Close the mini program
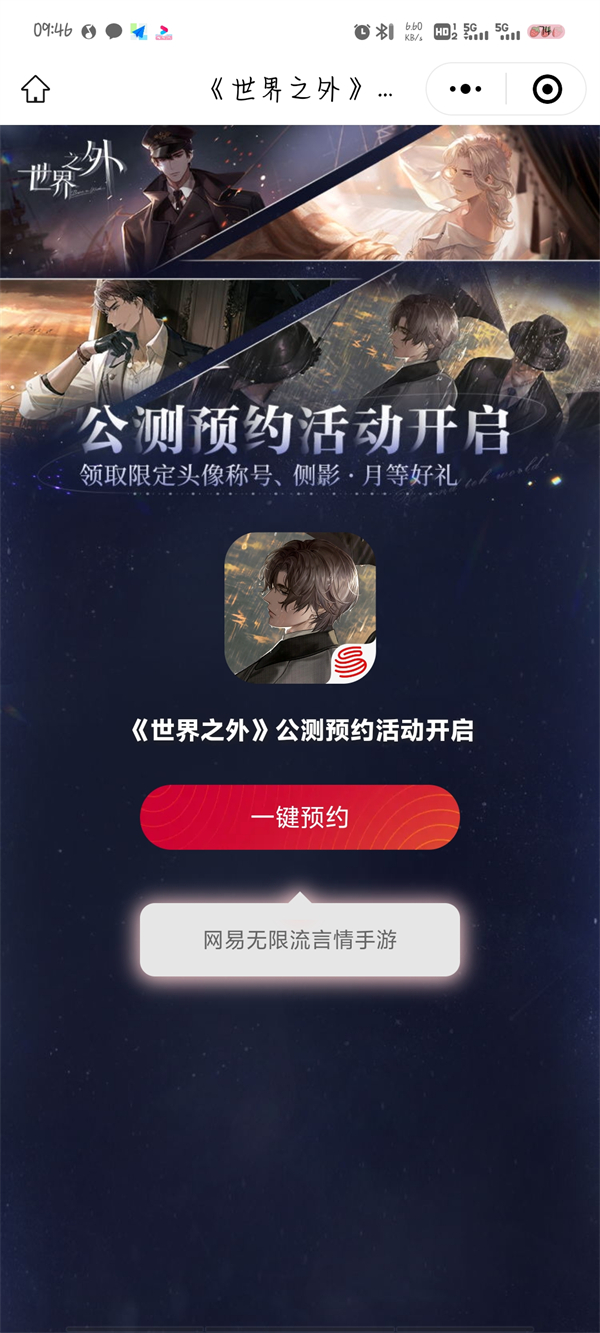This screenshot has height=1333, width=600. point(547,90)
